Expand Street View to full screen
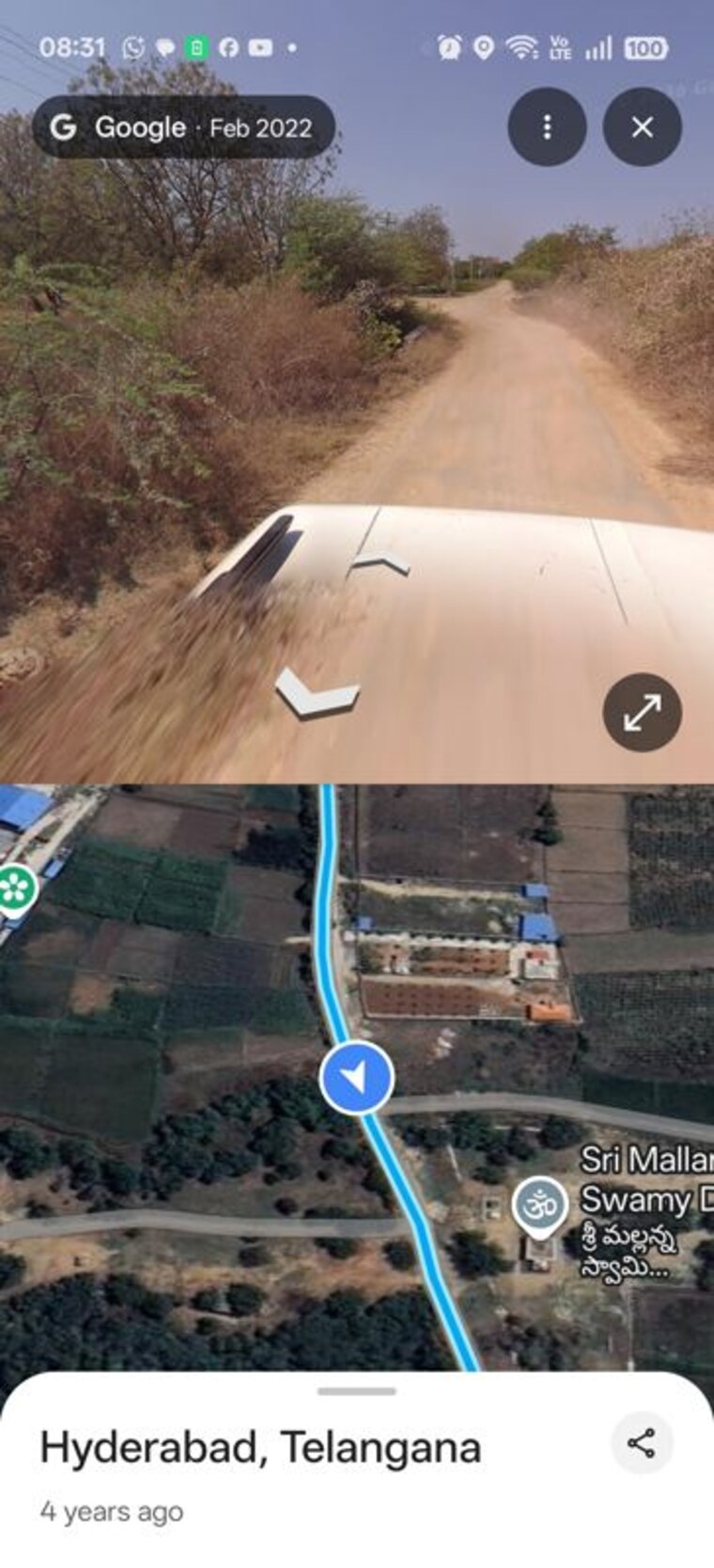Viewport: 714px width, 1568px height. (642, 713)
